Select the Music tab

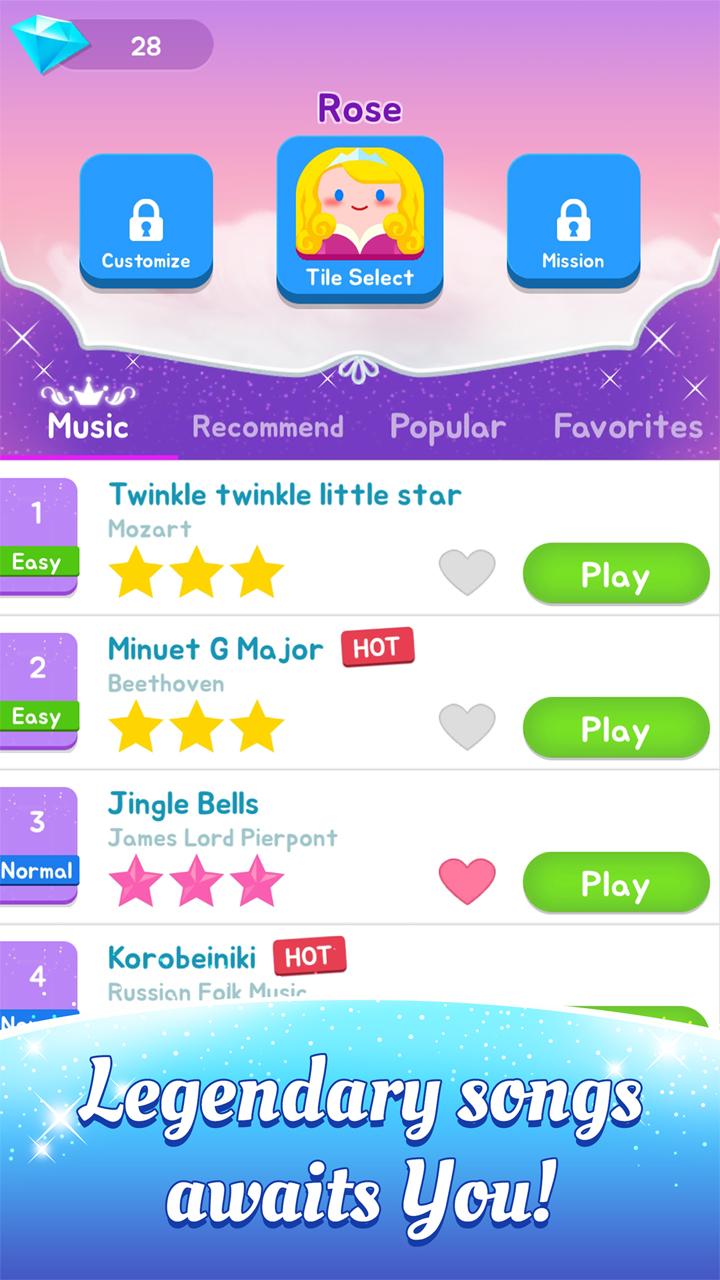point(88,427)
